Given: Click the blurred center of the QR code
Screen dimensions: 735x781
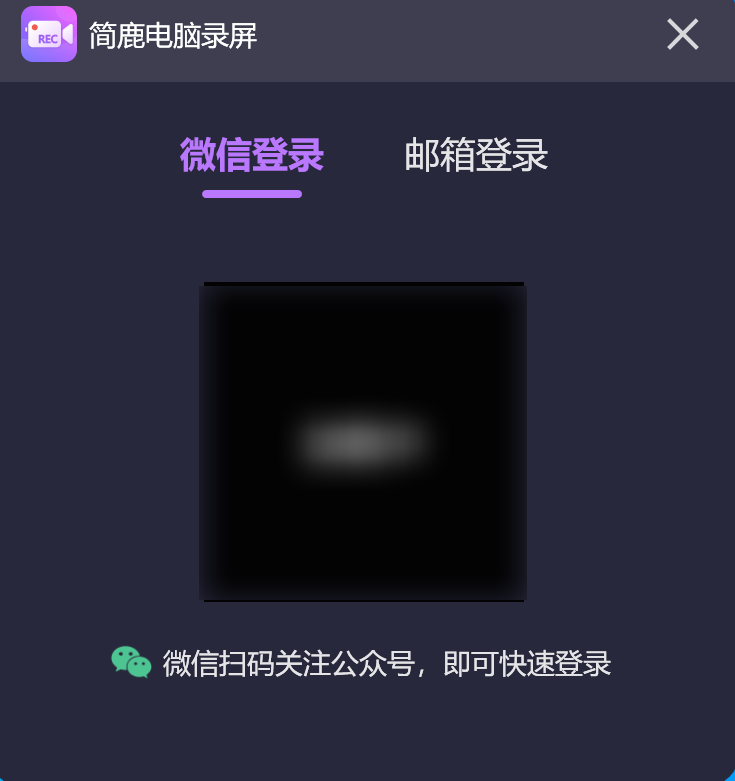Looking at the screenshot, I should 364,441.
